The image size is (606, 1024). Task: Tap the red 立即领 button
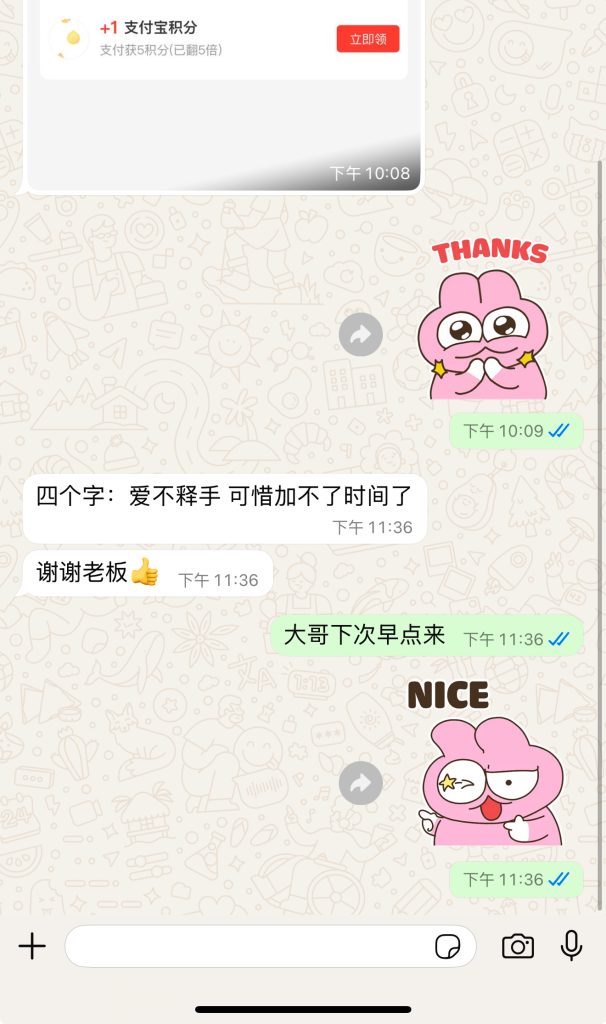tap(368, 39)
